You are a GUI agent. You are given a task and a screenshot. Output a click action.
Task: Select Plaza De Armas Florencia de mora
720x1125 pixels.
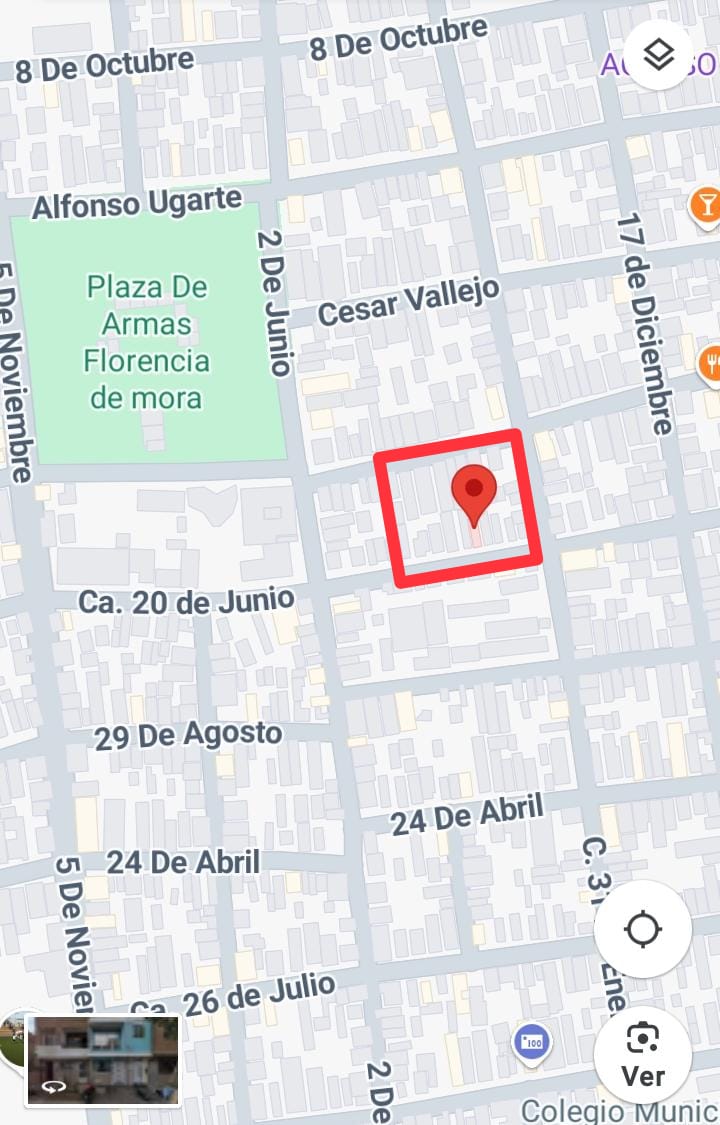click(146, 343)
